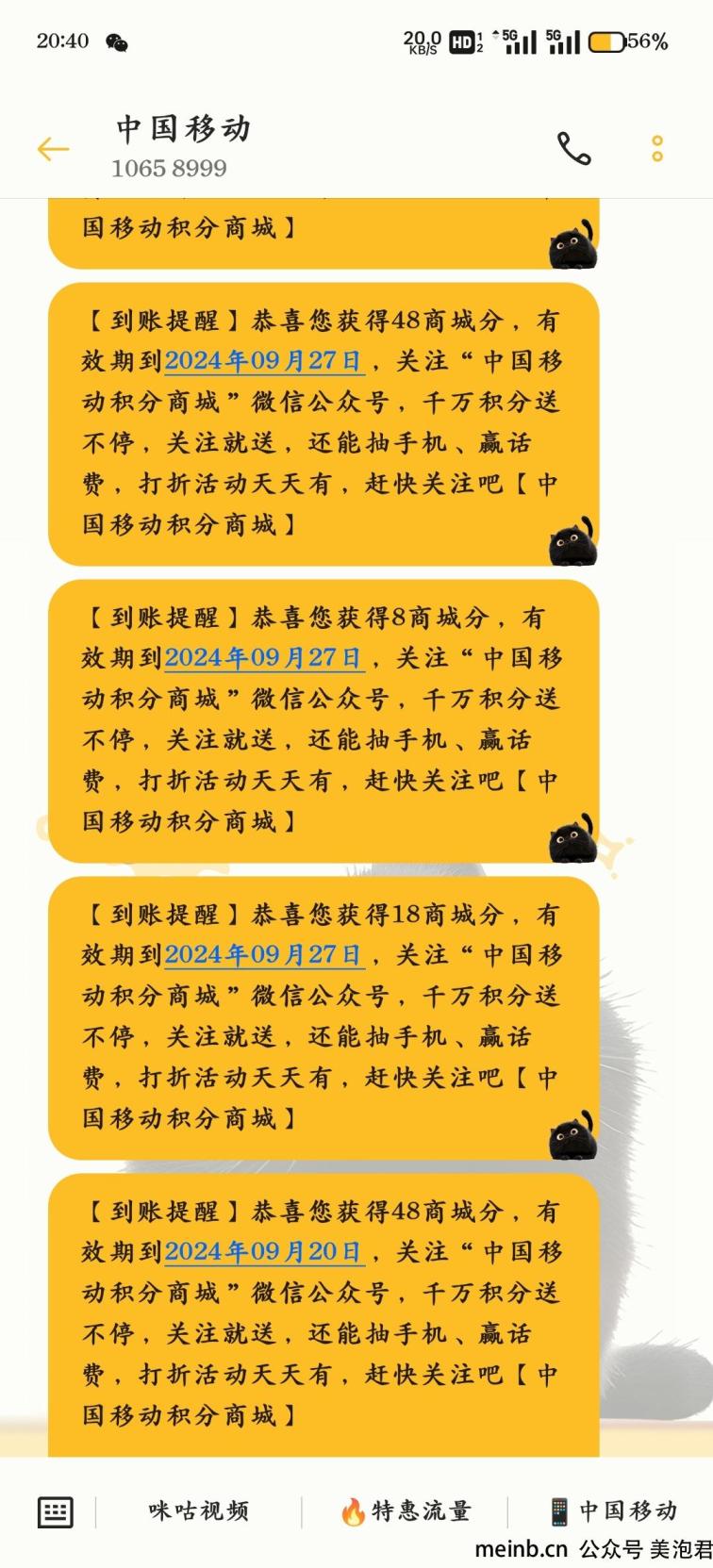
Task: Open the 2024年09月20日 date link
Action: click(x=263, y=1252)
